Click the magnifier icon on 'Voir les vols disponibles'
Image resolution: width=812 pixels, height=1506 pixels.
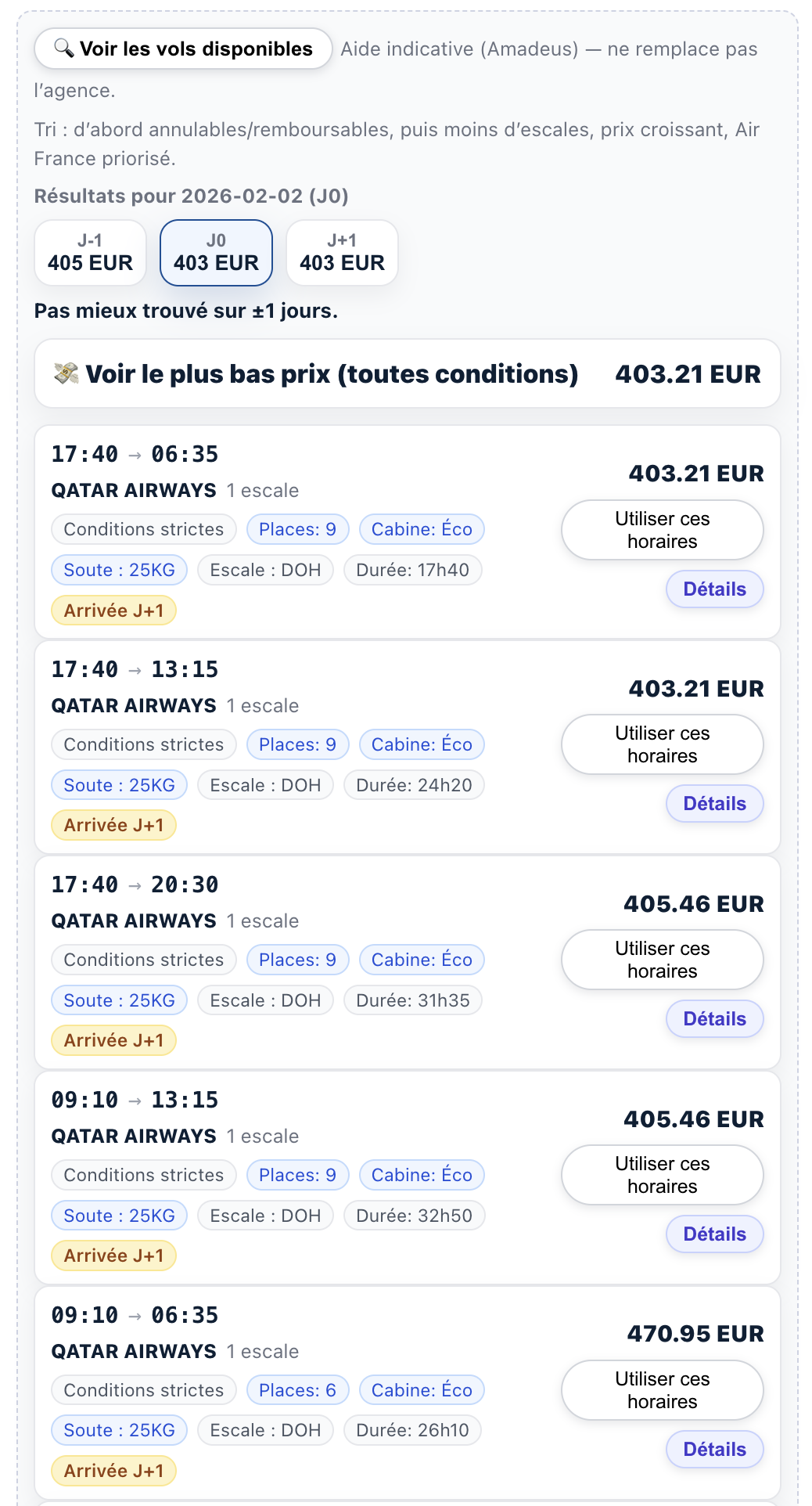click(x=63, y=48)
